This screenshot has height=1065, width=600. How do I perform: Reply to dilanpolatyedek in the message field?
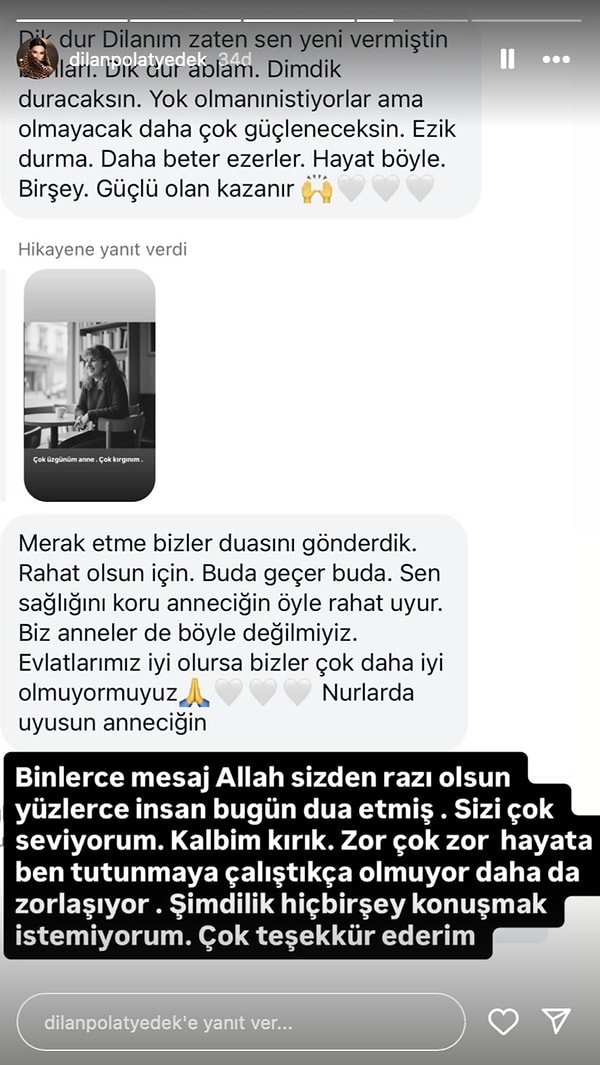click(x=240, y=1022)
